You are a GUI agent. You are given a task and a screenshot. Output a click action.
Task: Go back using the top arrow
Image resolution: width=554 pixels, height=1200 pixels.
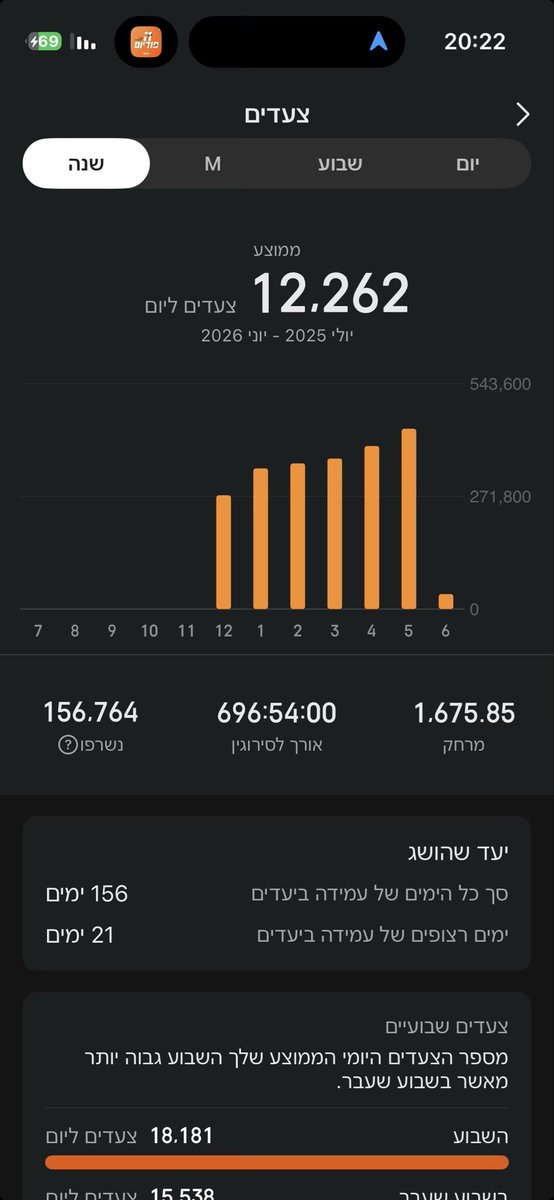tap(522, 114)
